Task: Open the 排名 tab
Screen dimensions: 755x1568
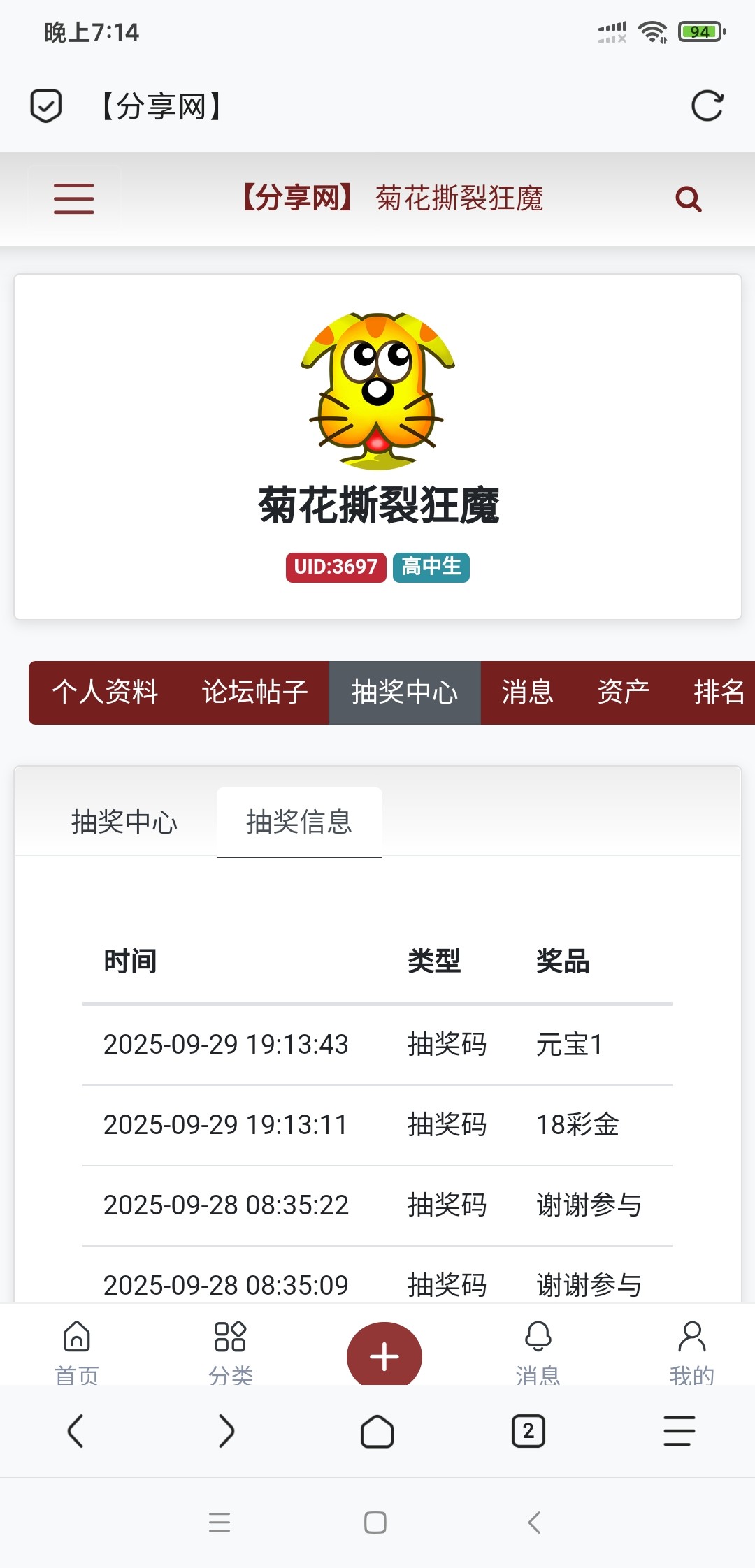Action: pyautogui.click(x=719, y=692)
